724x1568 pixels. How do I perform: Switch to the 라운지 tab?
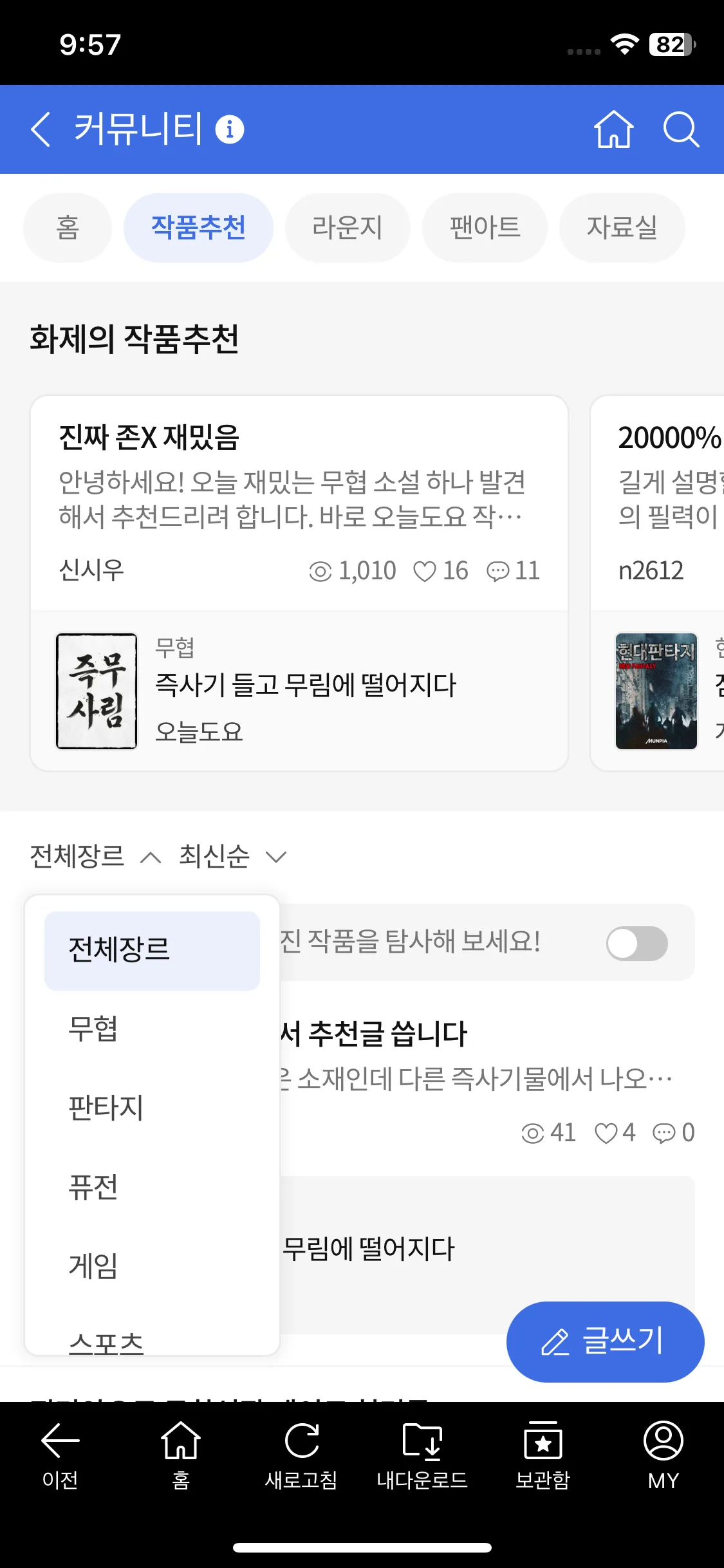pos(348,228)
